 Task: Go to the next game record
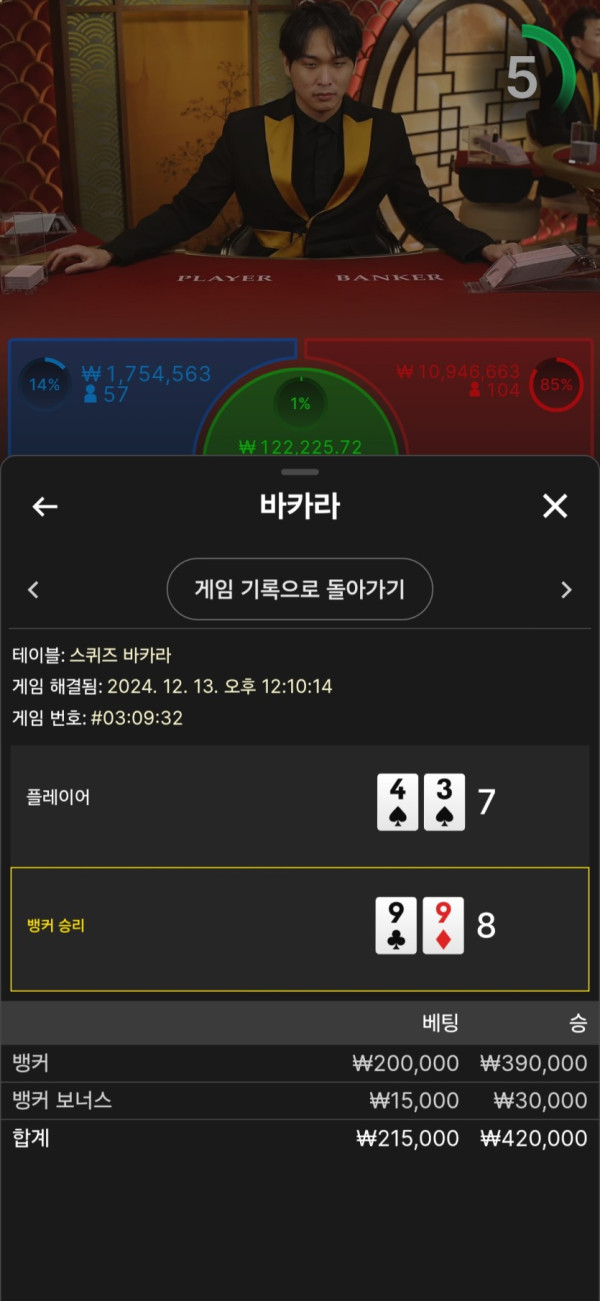tap(566, 590)
